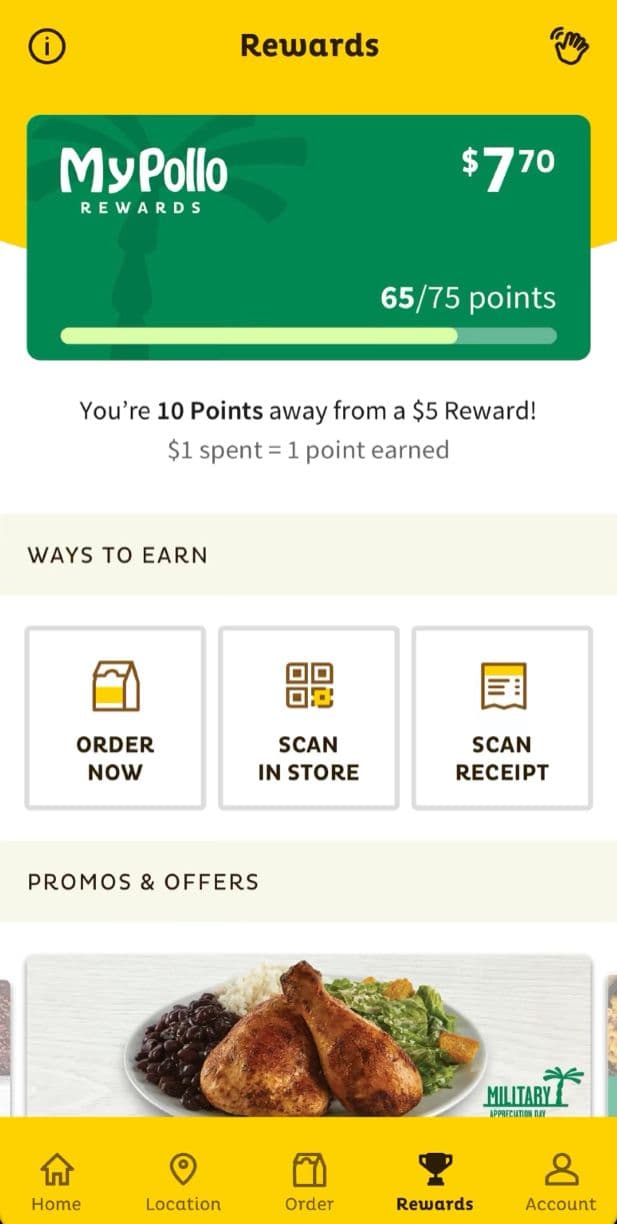The image size is (617, 1224).
Task: Switch to the Location tab
Action: pyautogui.click(x=183, y=1180)
